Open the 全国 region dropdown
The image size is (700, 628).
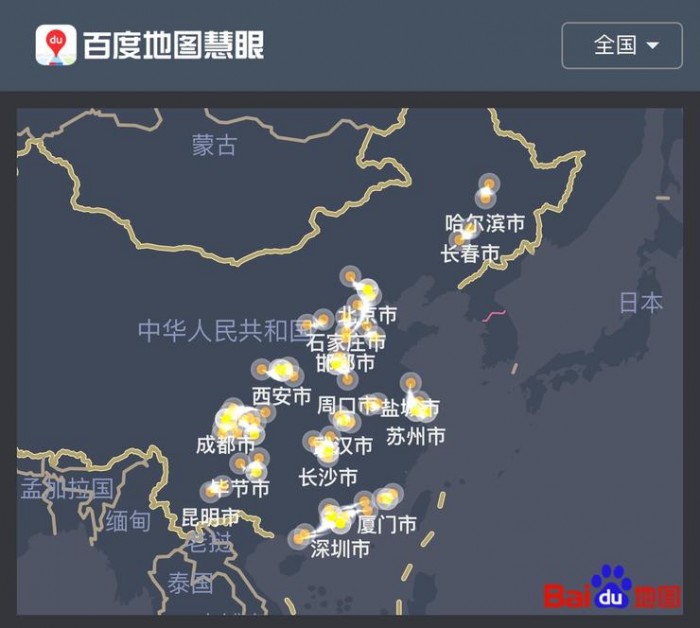pyautogui.click(x=622, y=45)
